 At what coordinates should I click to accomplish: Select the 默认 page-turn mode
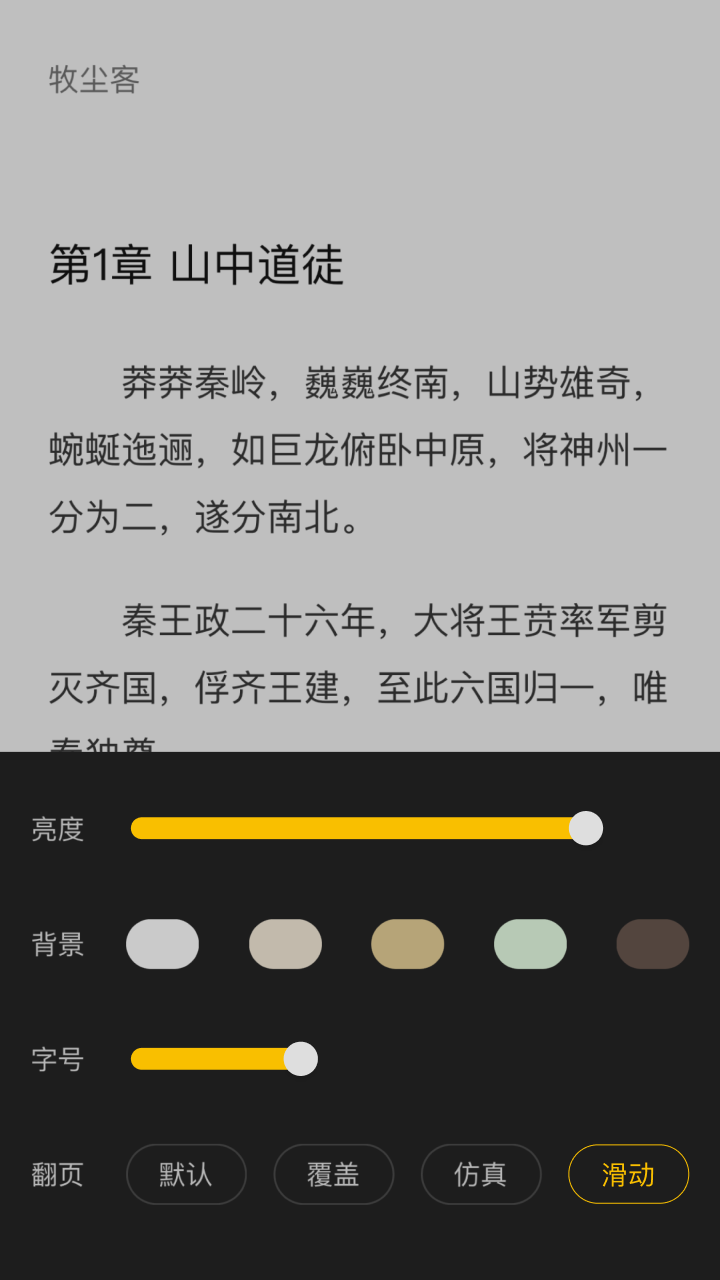pyautogui.click(x=186, y=1174)
